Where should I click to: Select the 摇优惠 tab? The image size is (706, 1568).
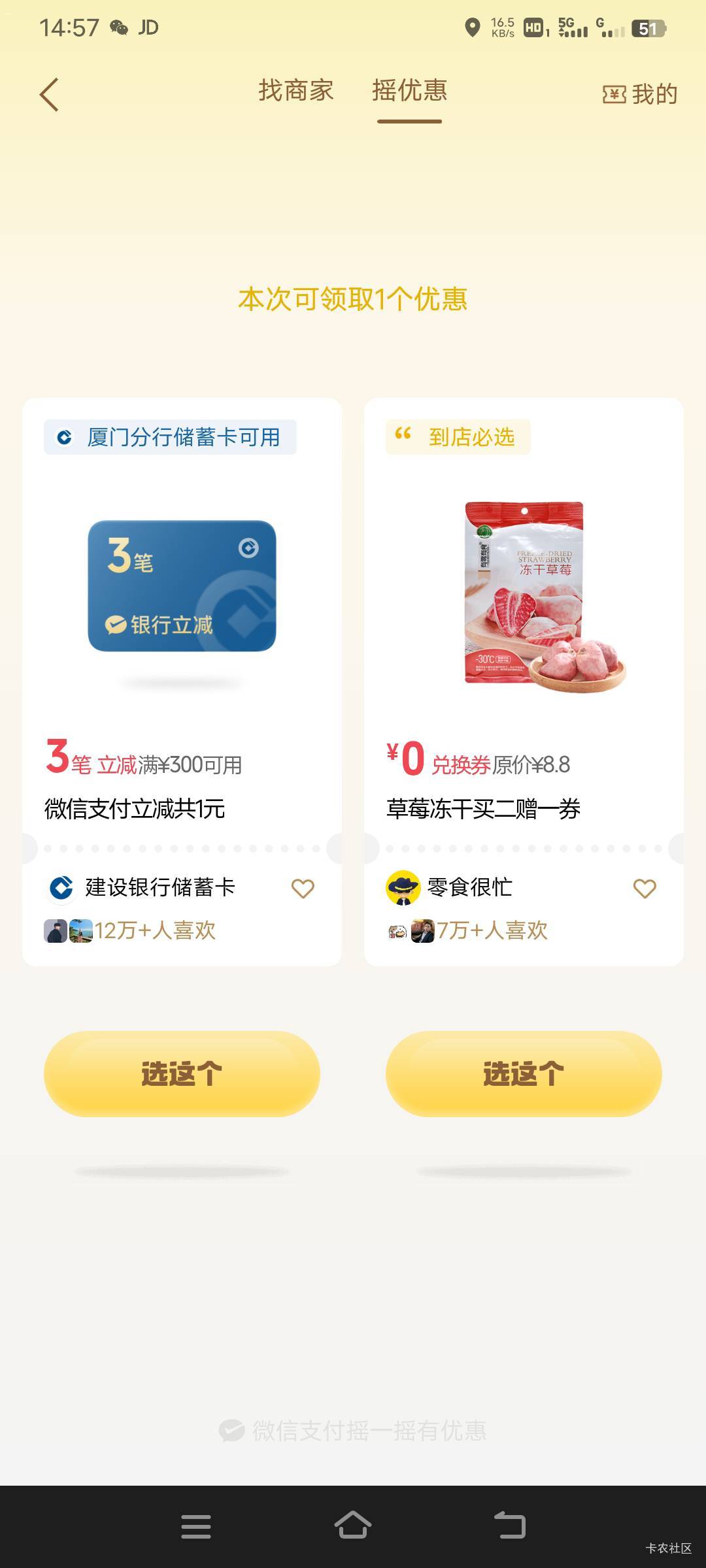pyautogui.click(x=409, y=91)
